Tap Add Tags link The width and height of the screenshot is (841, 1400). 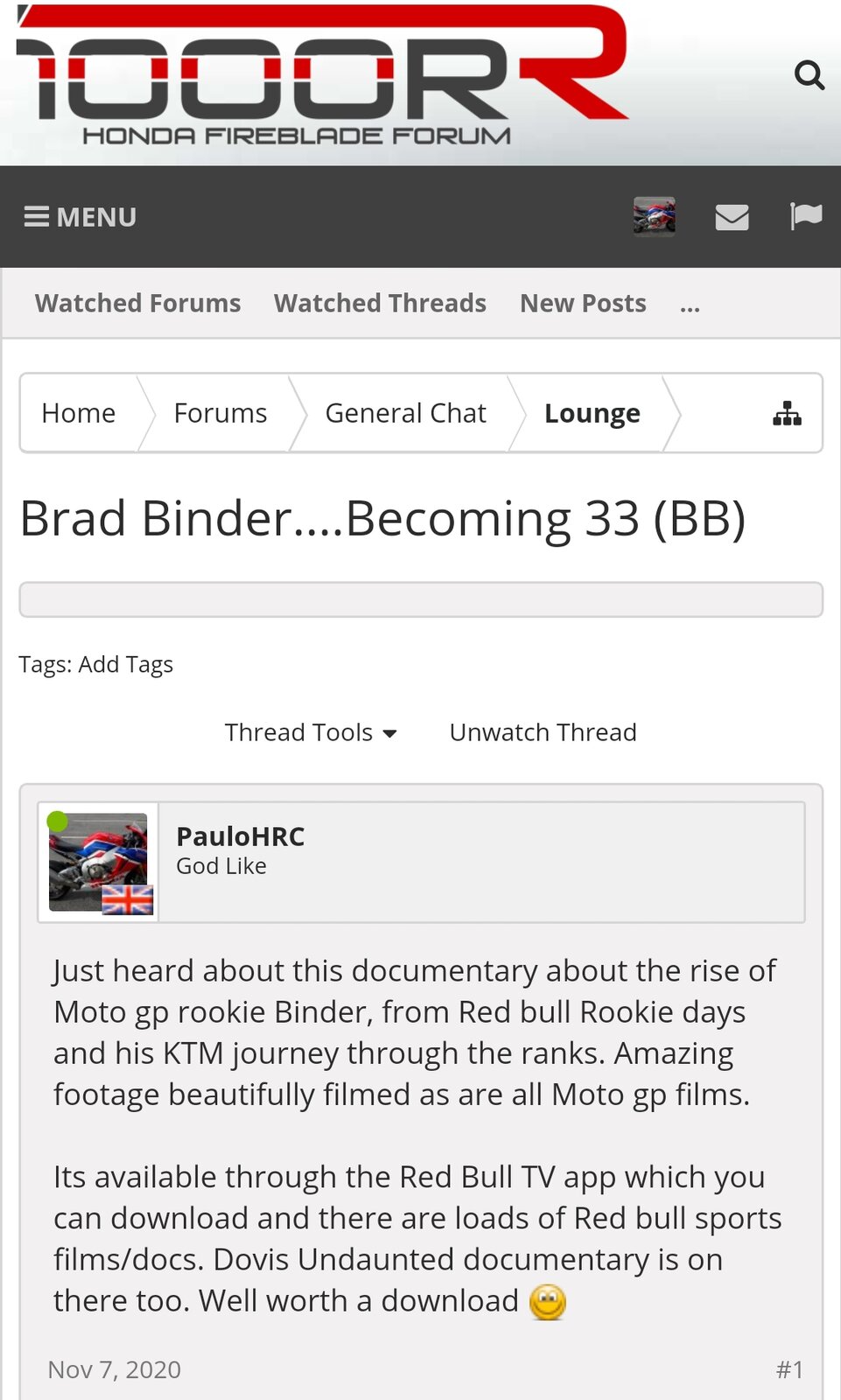click(126, 664)
